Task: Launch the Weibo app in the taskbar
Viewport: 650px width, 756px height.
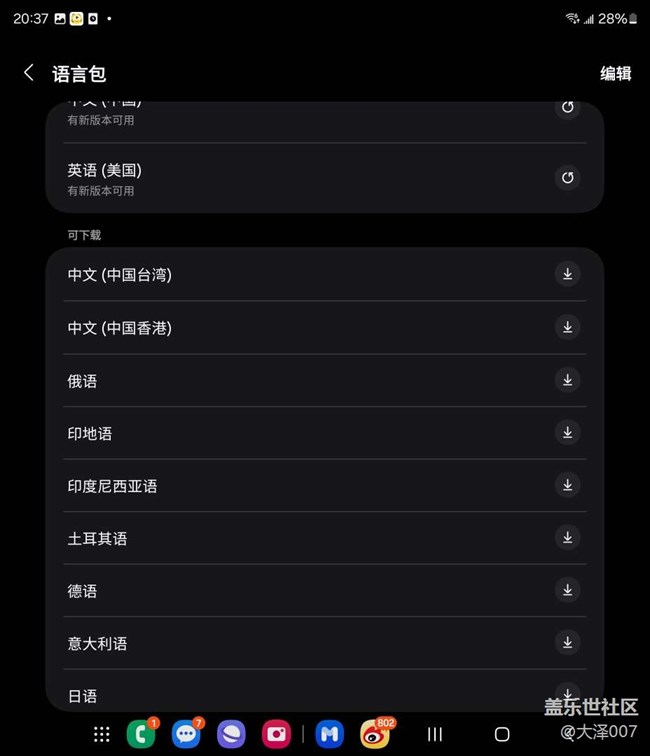Action: pos(375,734)
